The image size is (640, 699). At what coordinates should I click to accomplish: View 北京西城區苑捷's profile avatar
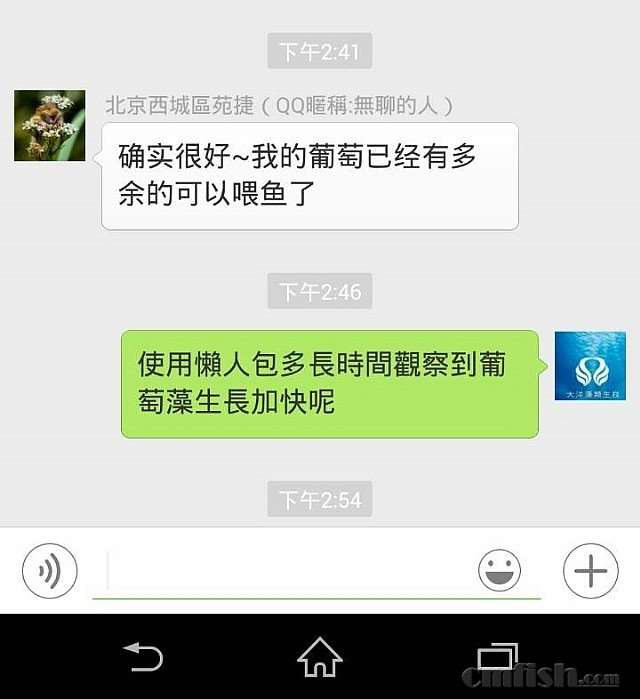coord(49,125)
